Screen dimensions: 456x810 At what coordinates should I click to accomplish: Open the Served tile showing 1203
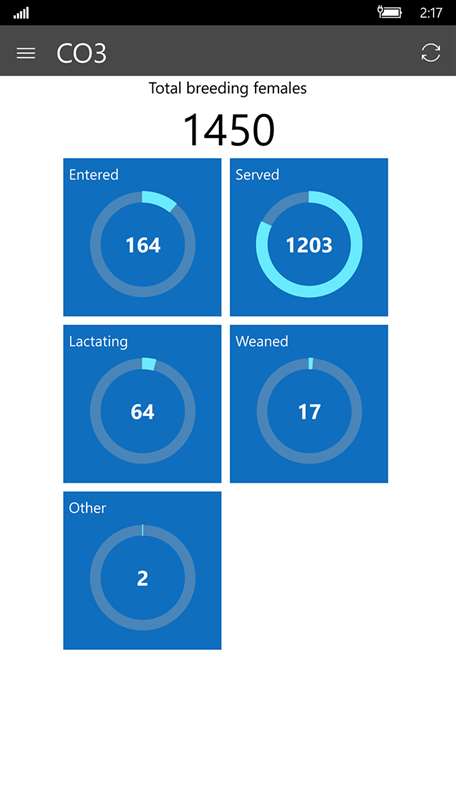(x=309, y=237)
